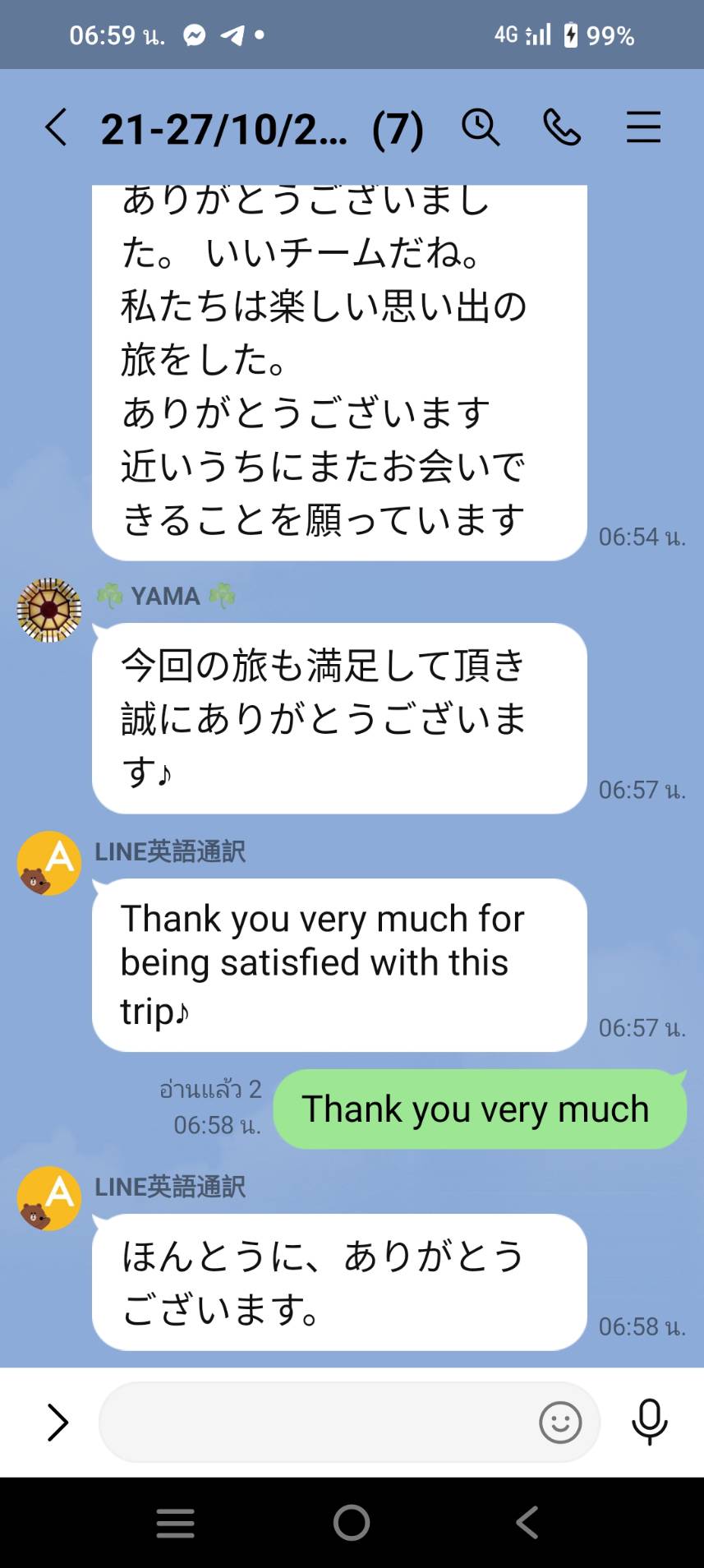Screen dimensions: 704x1568
Task: Start a voice call
Action: point(562,127)
